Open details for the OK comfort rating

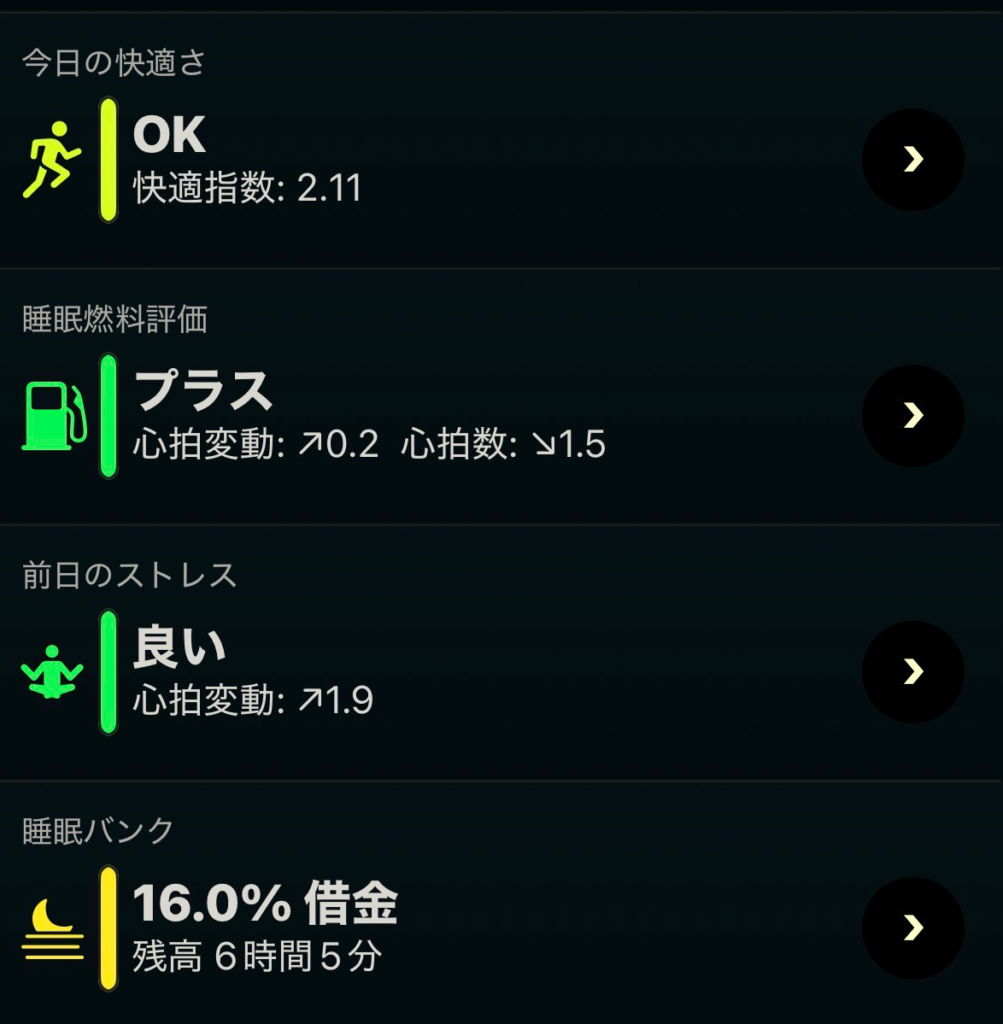coord(911,160)
